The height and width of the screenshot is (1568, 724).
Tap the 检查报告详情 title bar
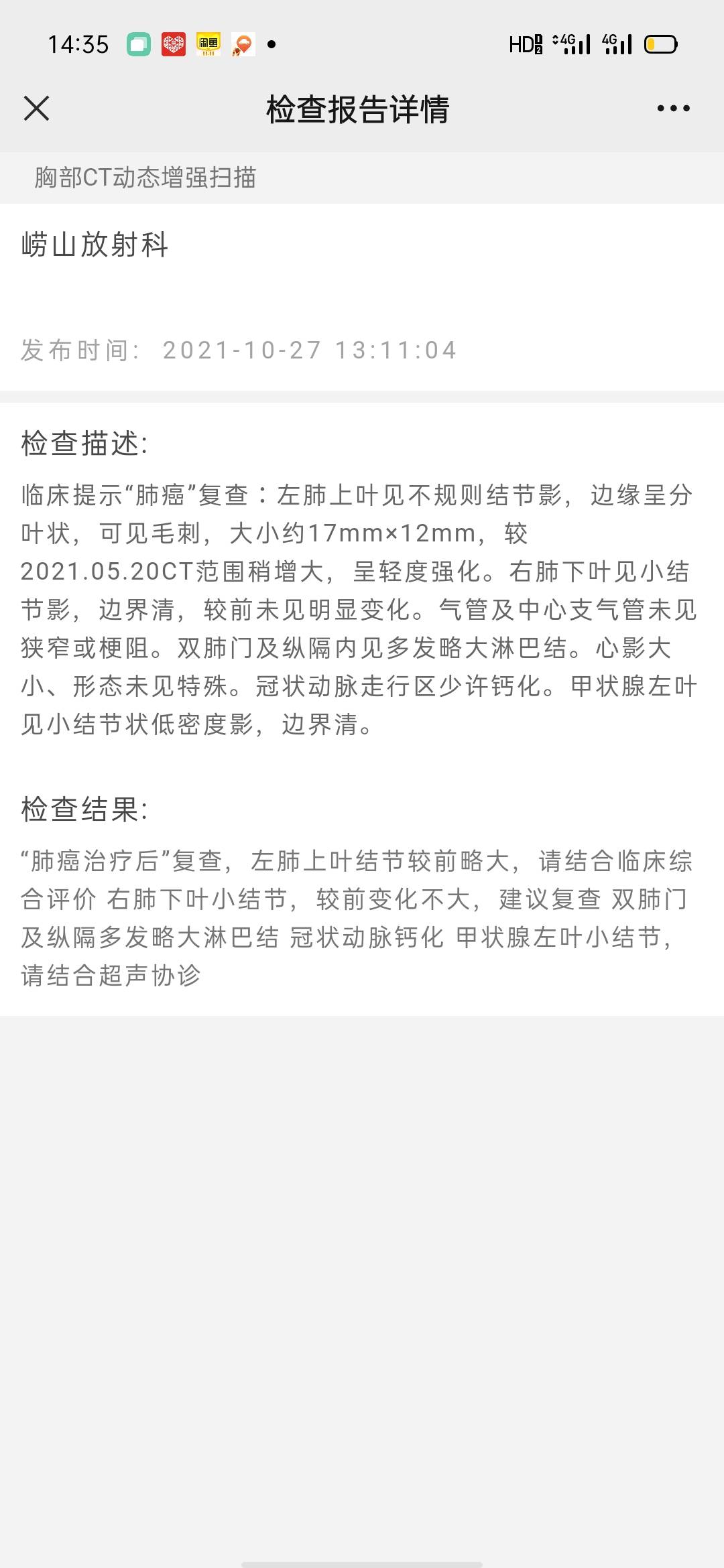point(359,107)
